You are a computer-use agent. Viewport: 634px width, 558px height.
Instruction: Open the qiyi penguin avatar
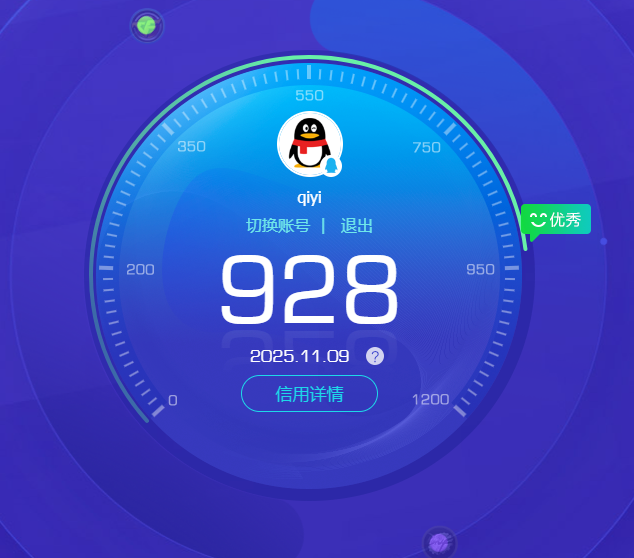[x=309, y=145]
